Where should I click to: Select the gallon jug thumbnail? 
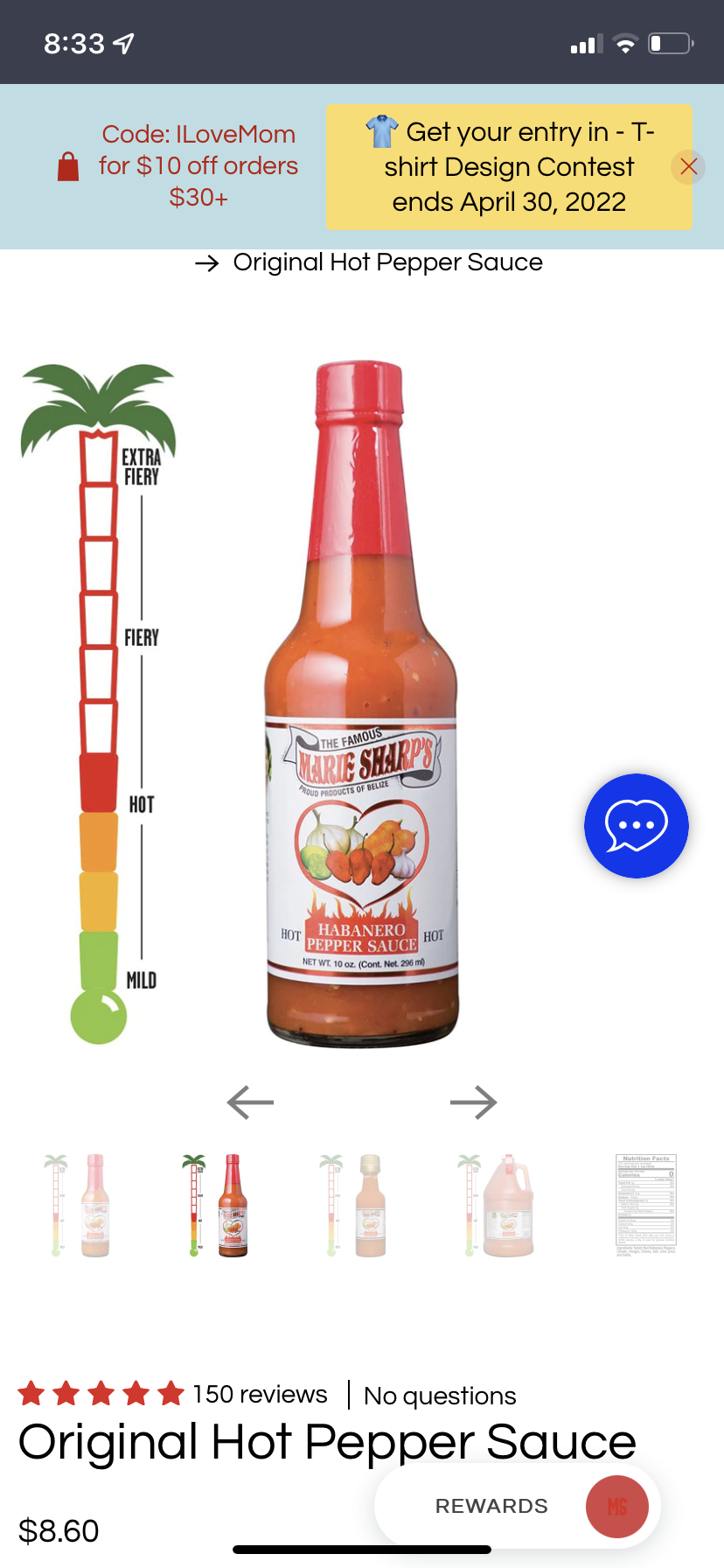pyautogui.click(x=496, y=1205)
